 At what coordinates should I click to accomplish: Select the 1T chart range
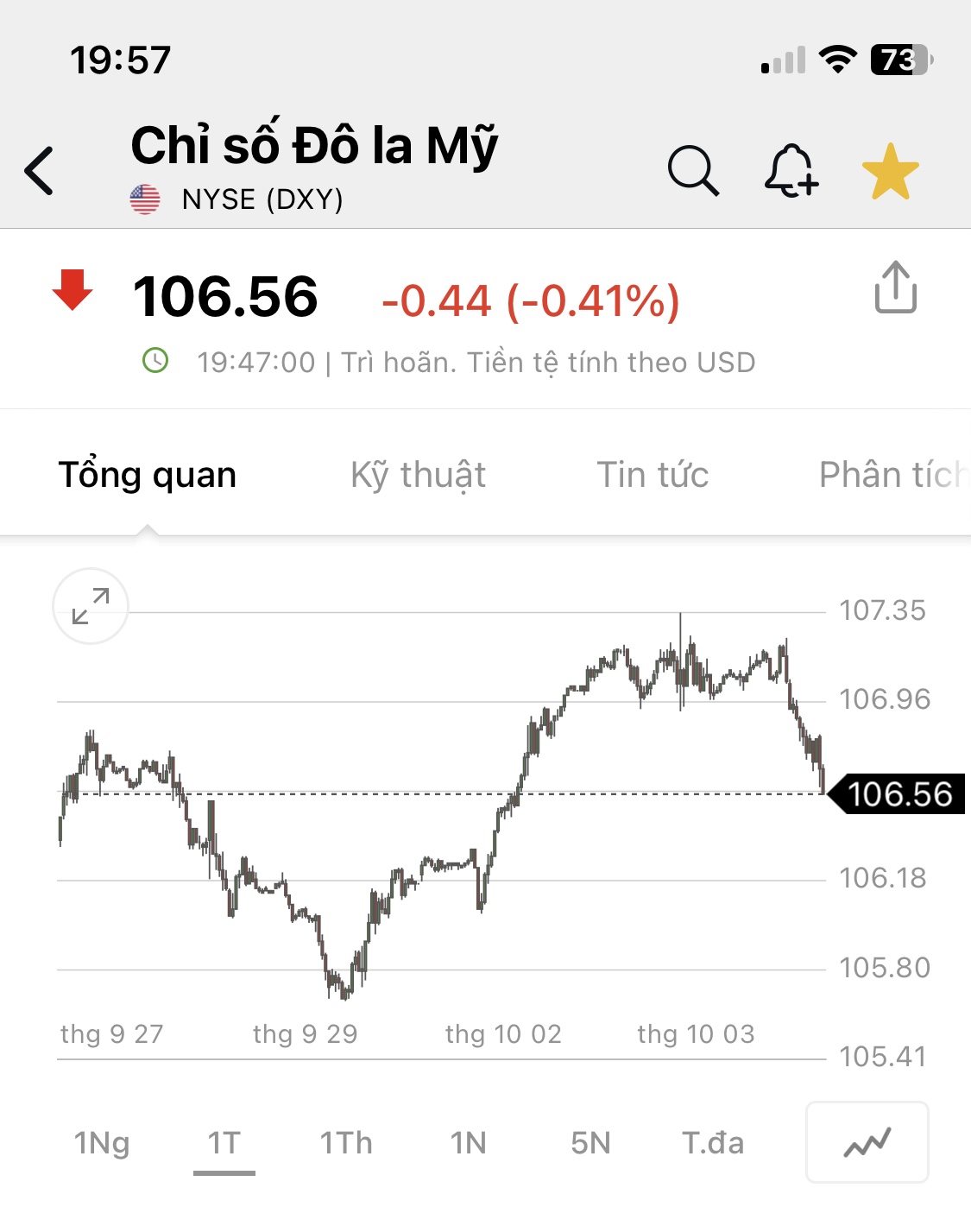click(x=224, y=1143)
